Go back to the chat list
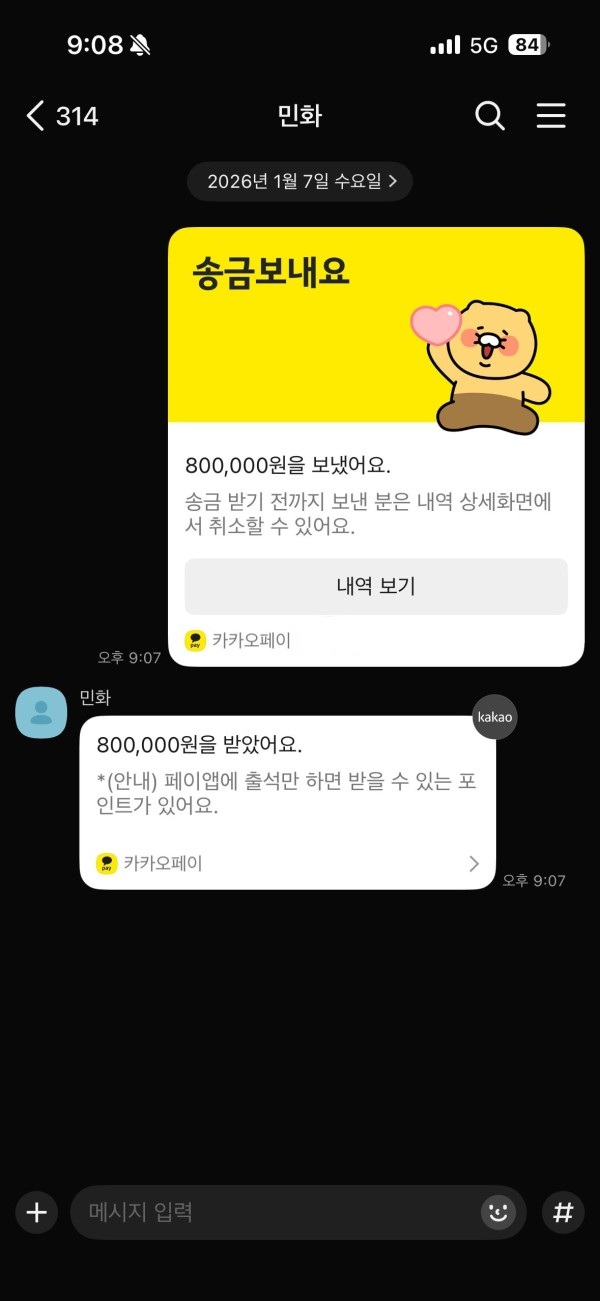The width and height of the screenshot is (600, 1301). (37, 116)
